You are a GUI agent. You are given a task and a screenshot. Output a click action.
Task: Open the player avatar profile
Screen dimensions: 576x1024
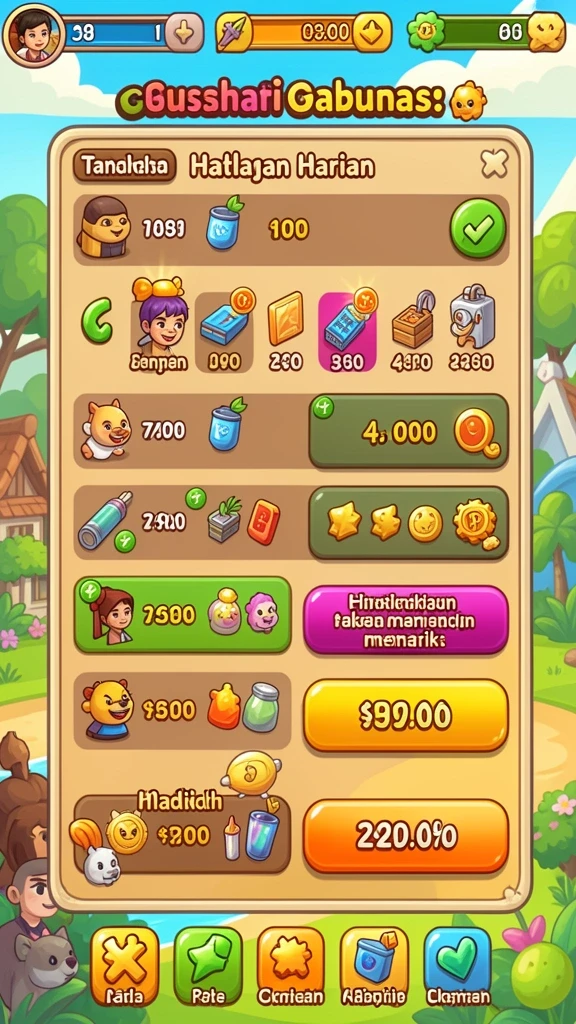(33, 34)
